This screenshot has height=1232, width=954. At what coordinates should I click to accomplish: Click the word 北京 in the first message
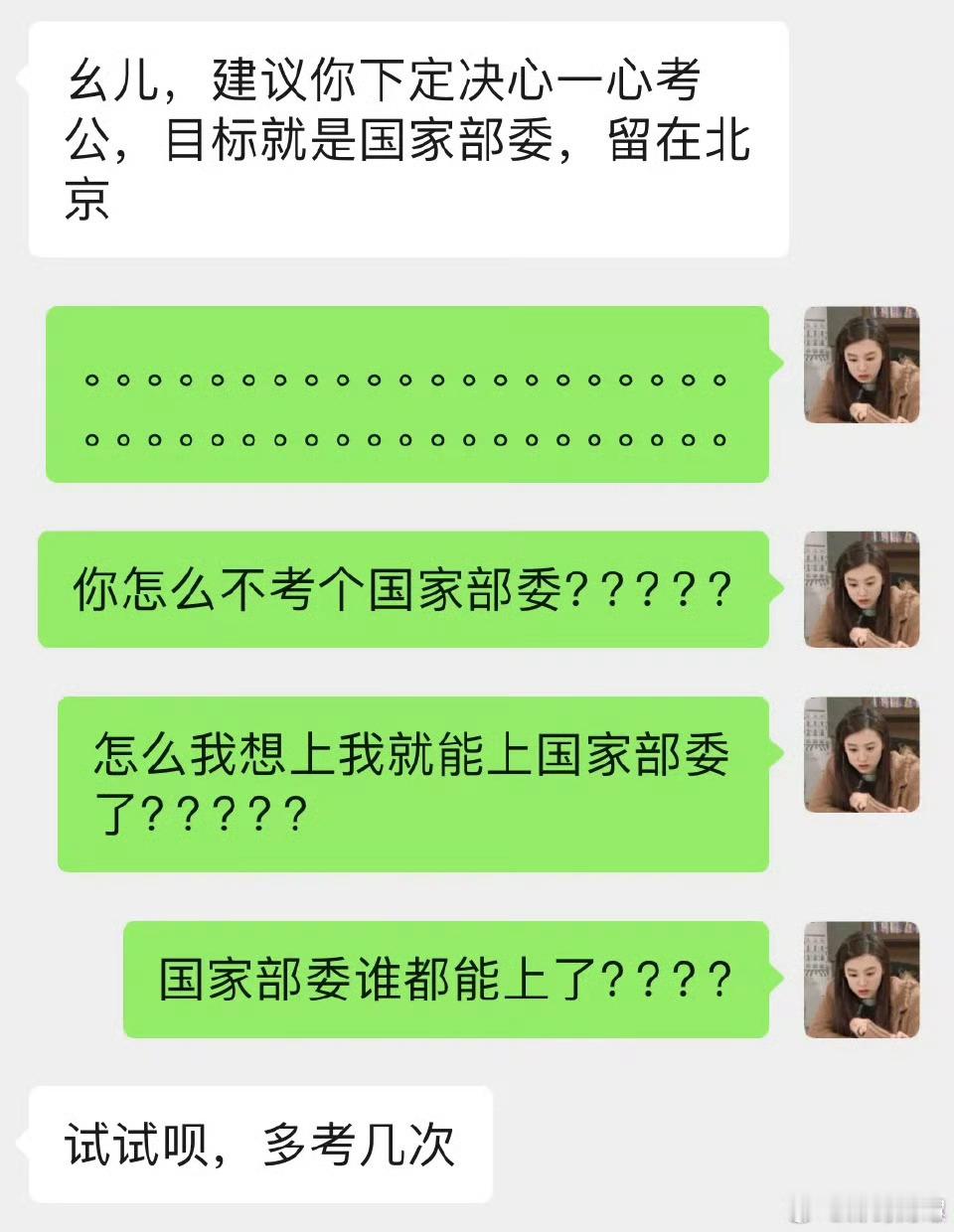coord(730,142)
